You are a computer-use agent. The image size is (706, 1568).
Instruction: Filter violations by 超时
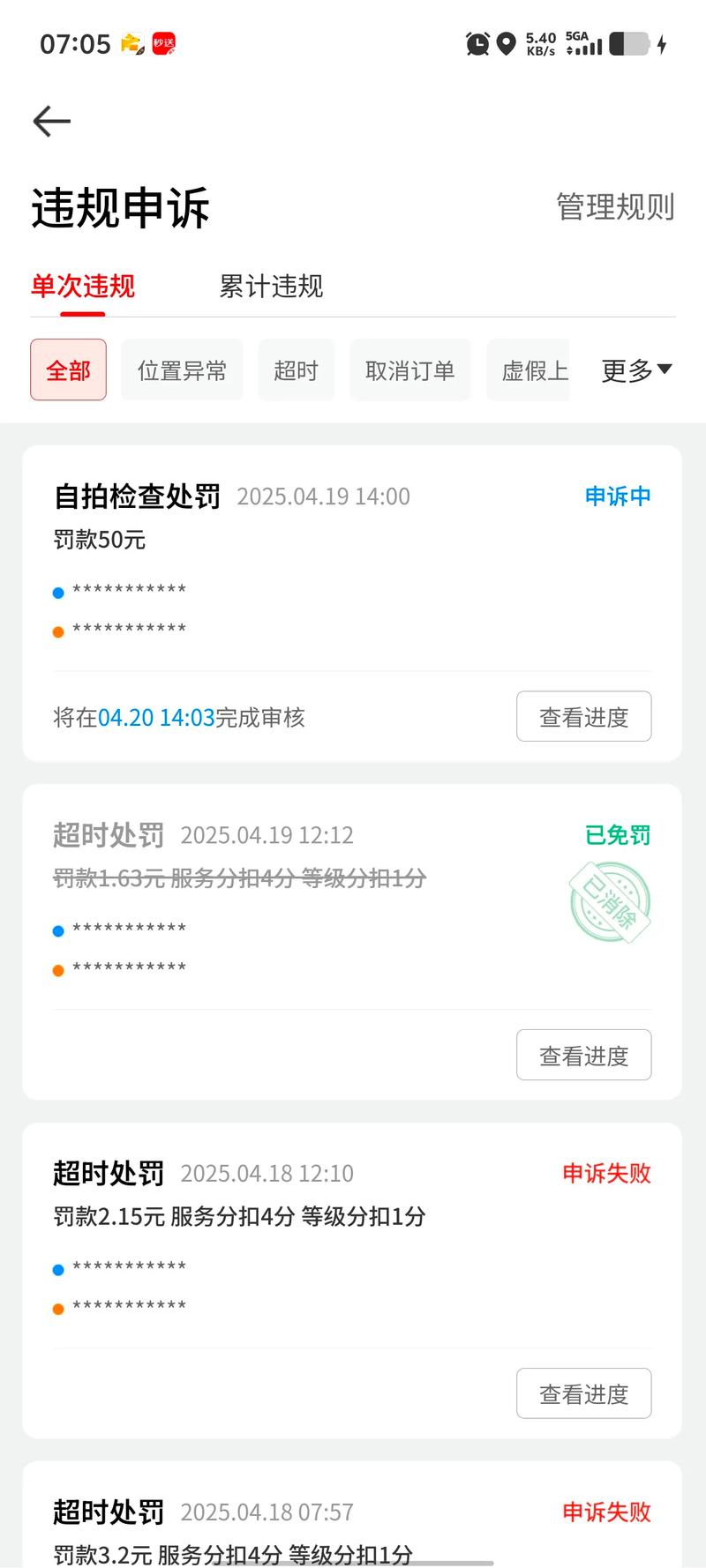click(x=296, y=370)
